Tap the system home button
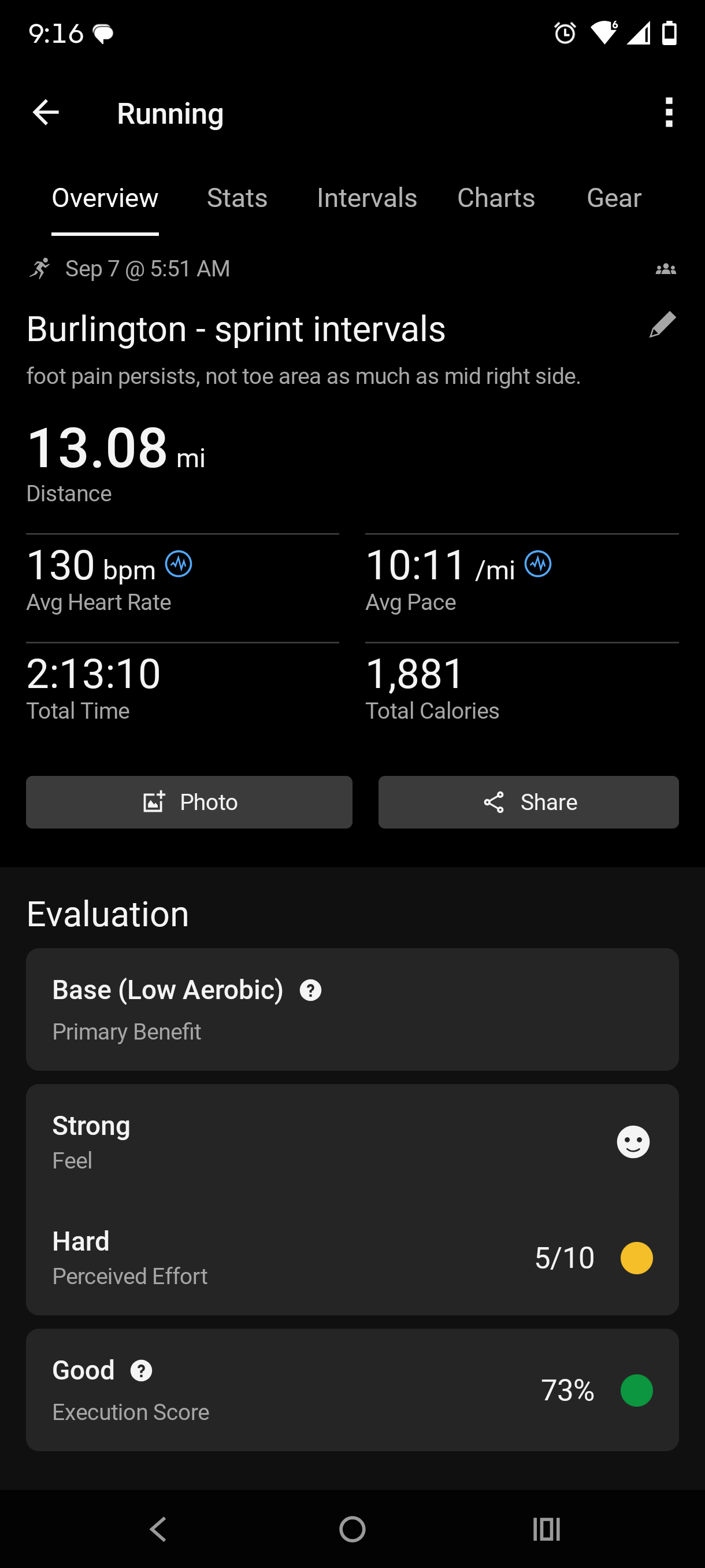The height and width of the screenshot is (1568, 705). click(x=352, y=1529)
